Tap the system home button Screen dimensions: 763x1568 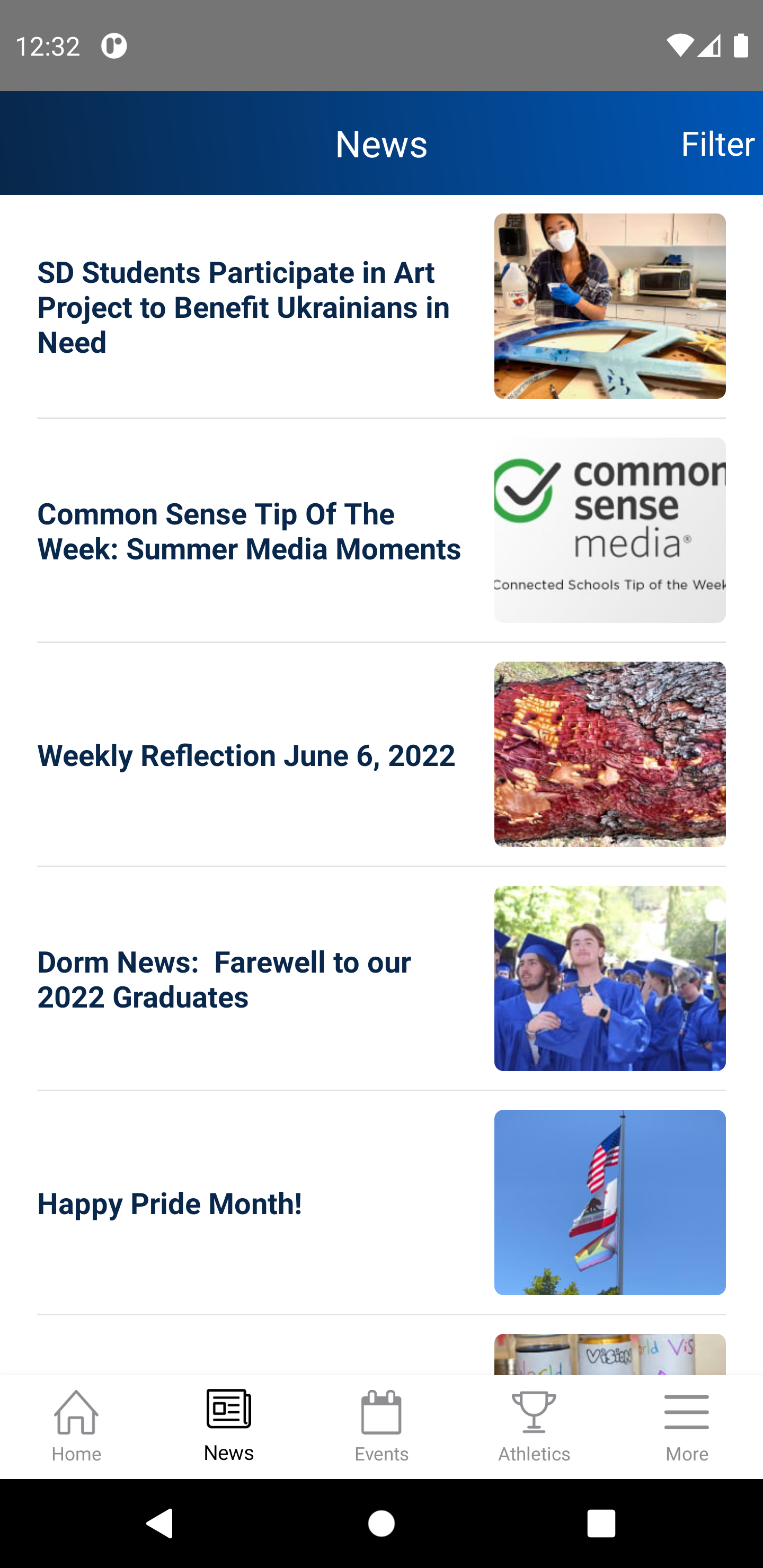(x=381, y=1524)
